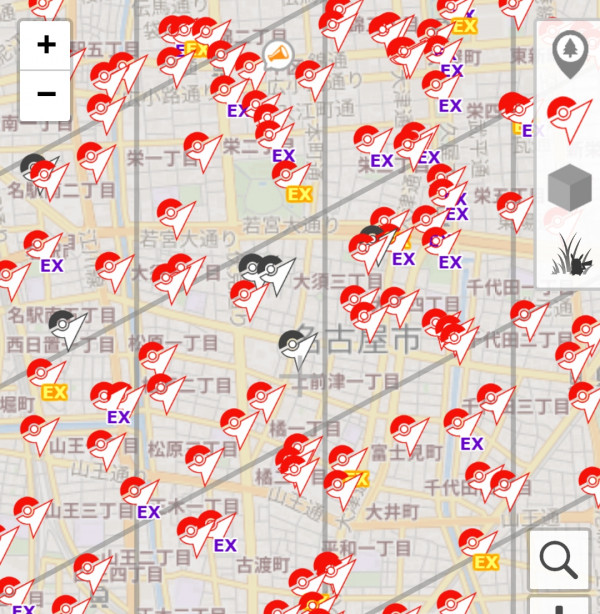600x614 pixels.
Task: Toggle the gray cube layer
Action: [x=570, y=188]
